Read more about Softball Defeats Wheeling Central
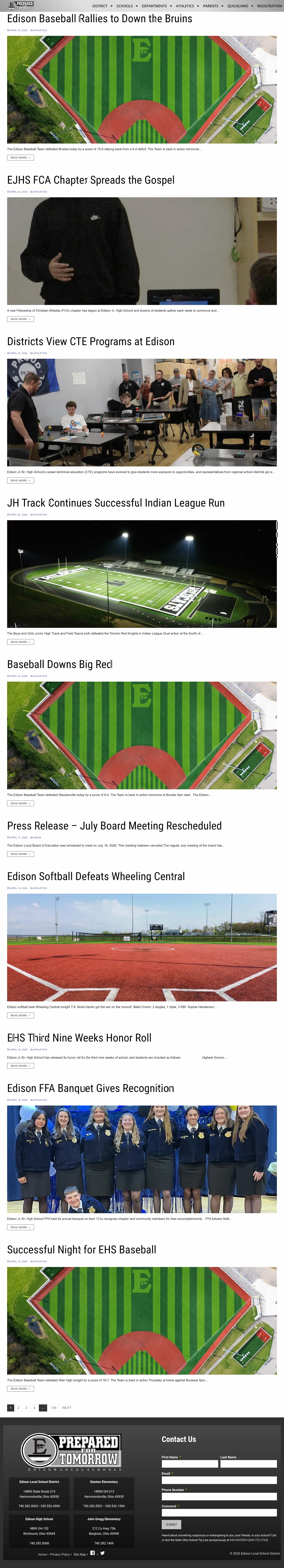Viewport: 284px width, 1568px height. pyautogui.click(x=20, y=1015)
